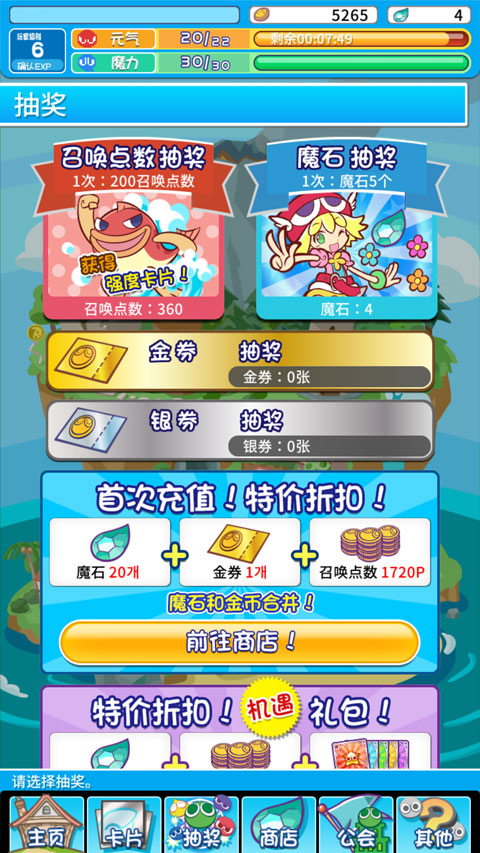The height and width of the screenshot is (853, 480).
Task: Open the 特价折扣机遇礼包 bundle banner
Action: pyautogui.click(x=240, y=727)
